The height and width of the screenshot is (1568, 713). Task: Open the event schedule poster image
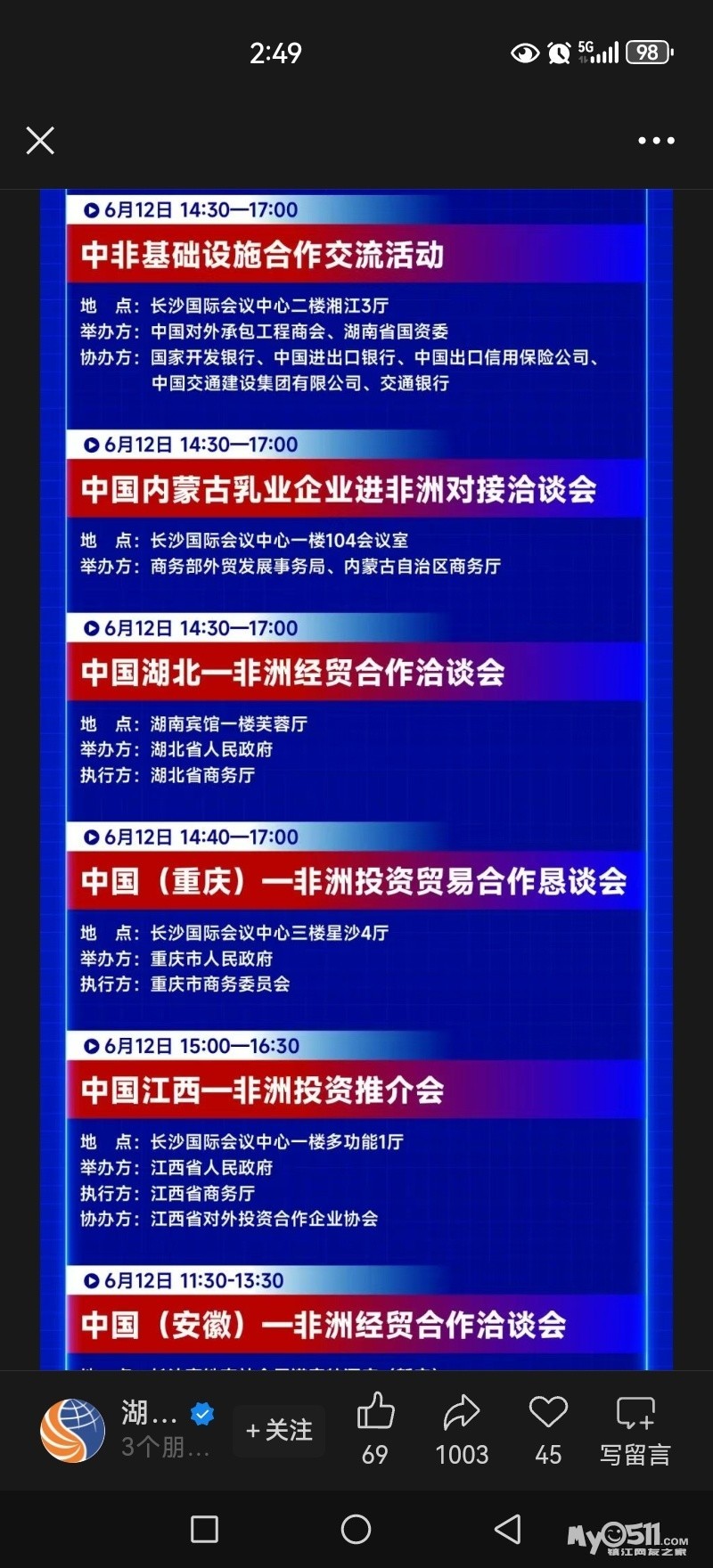(x=356, y=780)
